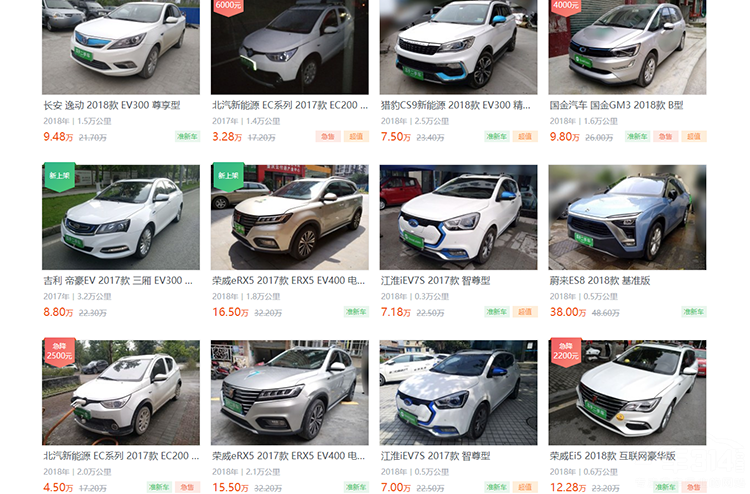Image resolution: width=750 pixels, height=494 pixels.
Task: View the 荣威eRX5 listing priced at 16.50万
Action: click(x=289, y=218)
